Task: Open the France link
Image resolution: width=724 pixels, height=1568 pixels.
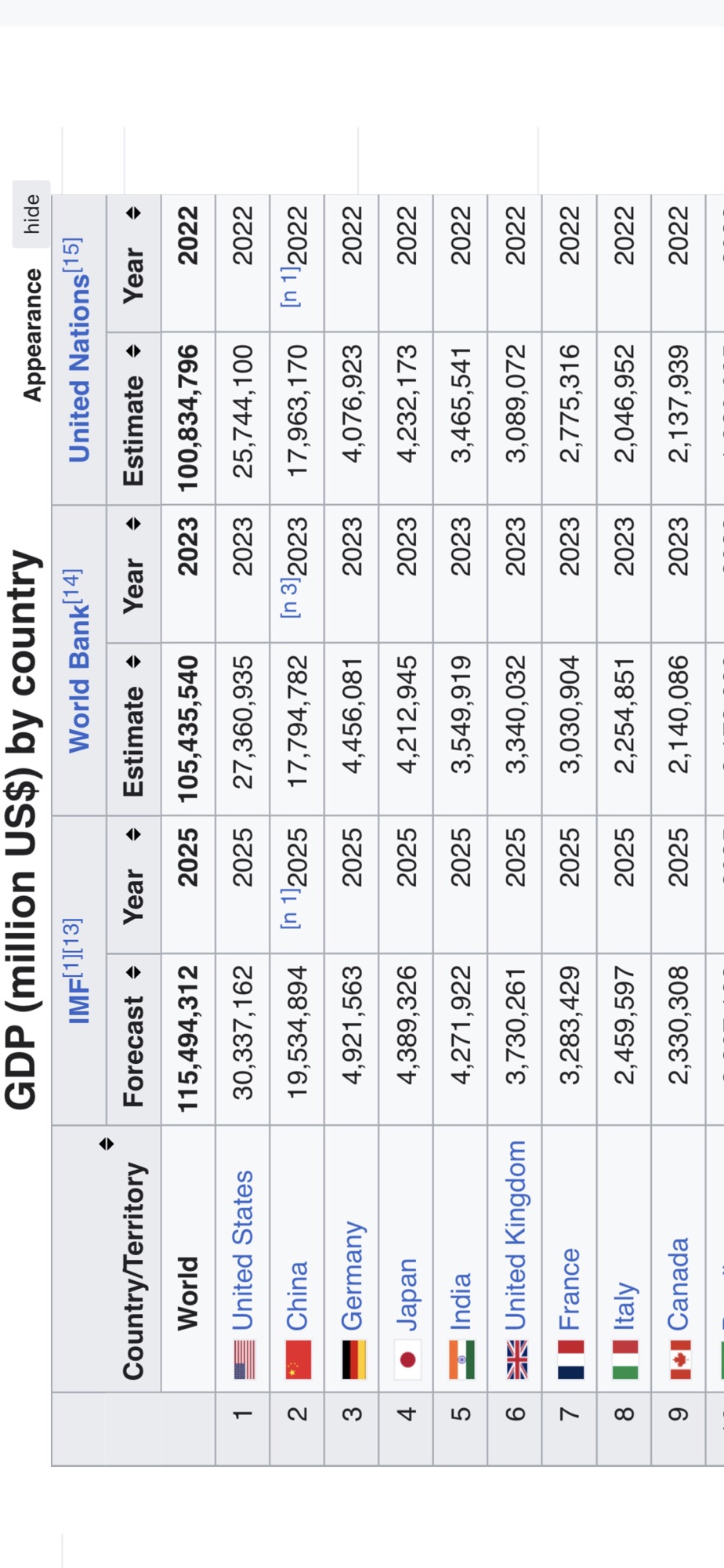Action: pyautogui.click(x=570, y=1288)
